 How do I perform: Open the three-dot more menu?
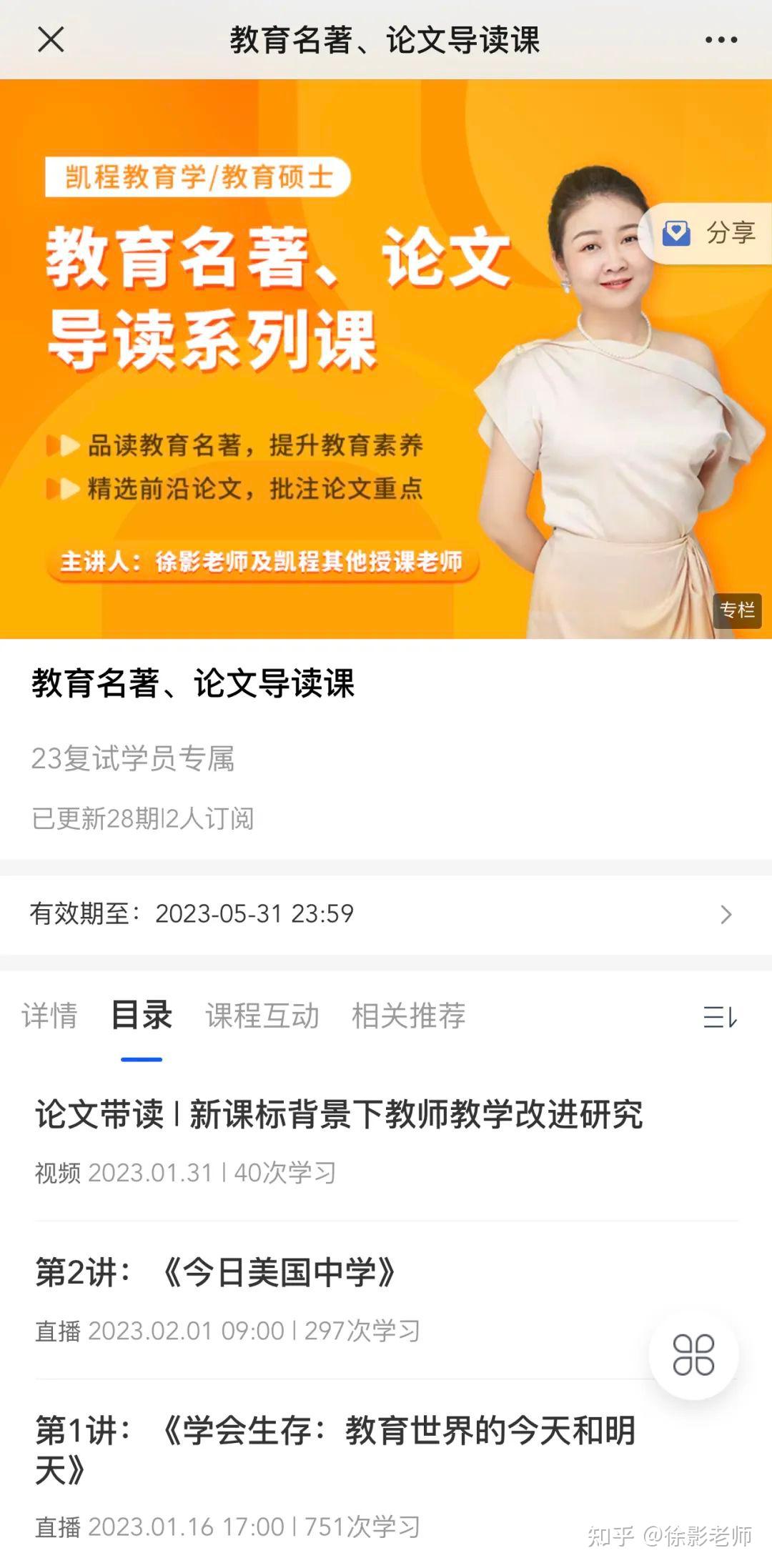[x=721, y=40]
